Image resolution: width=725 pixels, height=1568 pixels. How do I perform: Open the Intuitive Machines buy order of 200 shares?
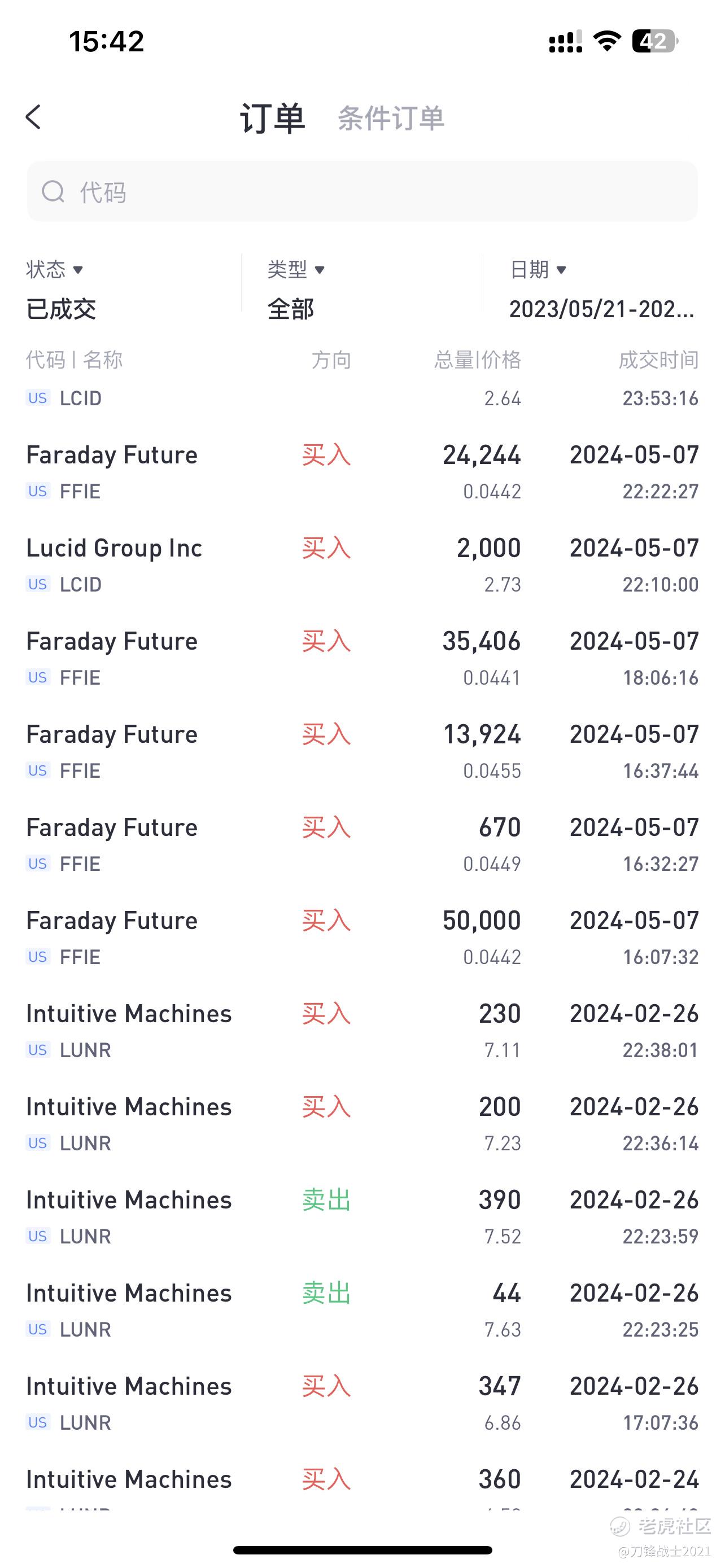[x=362, y=1124]
